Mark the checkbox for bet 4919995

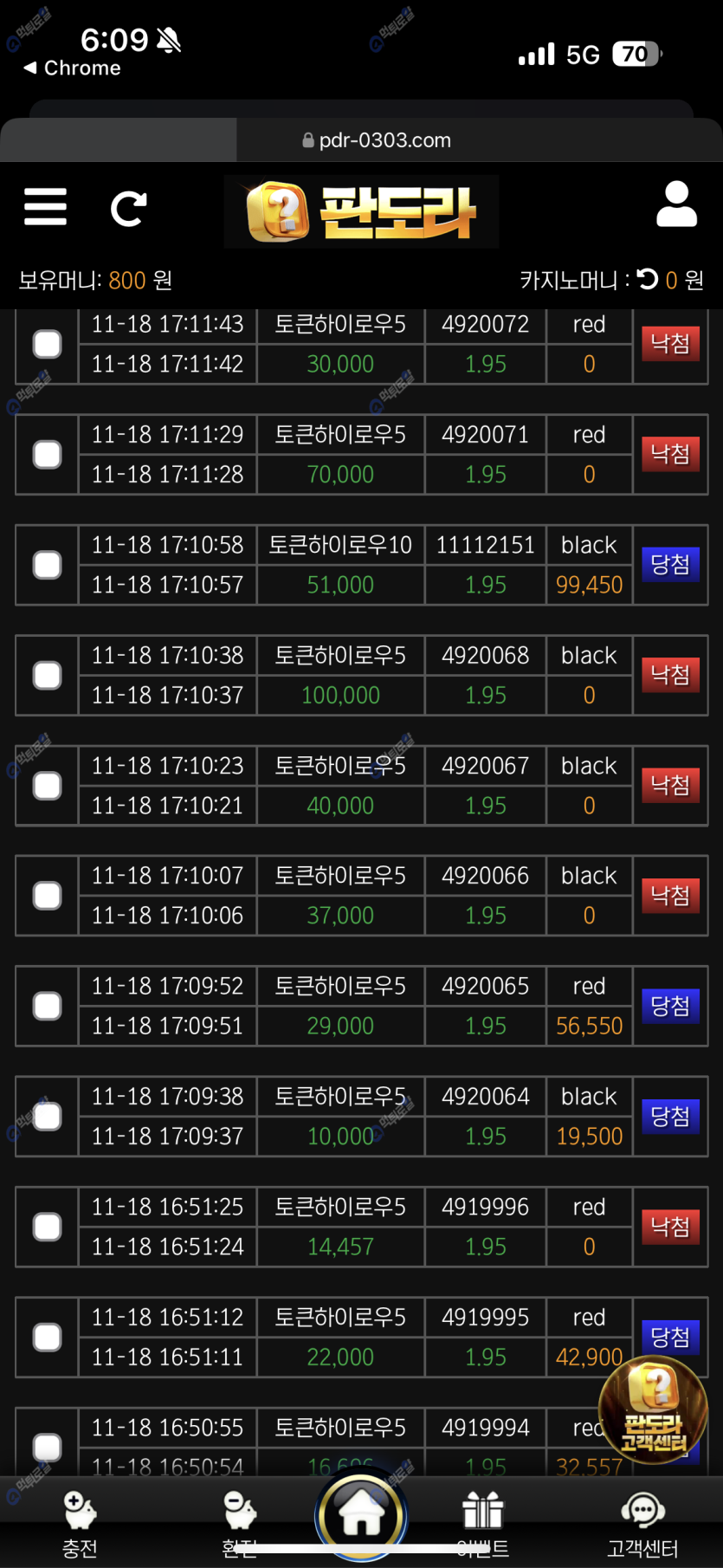(x=47, y=1337)
